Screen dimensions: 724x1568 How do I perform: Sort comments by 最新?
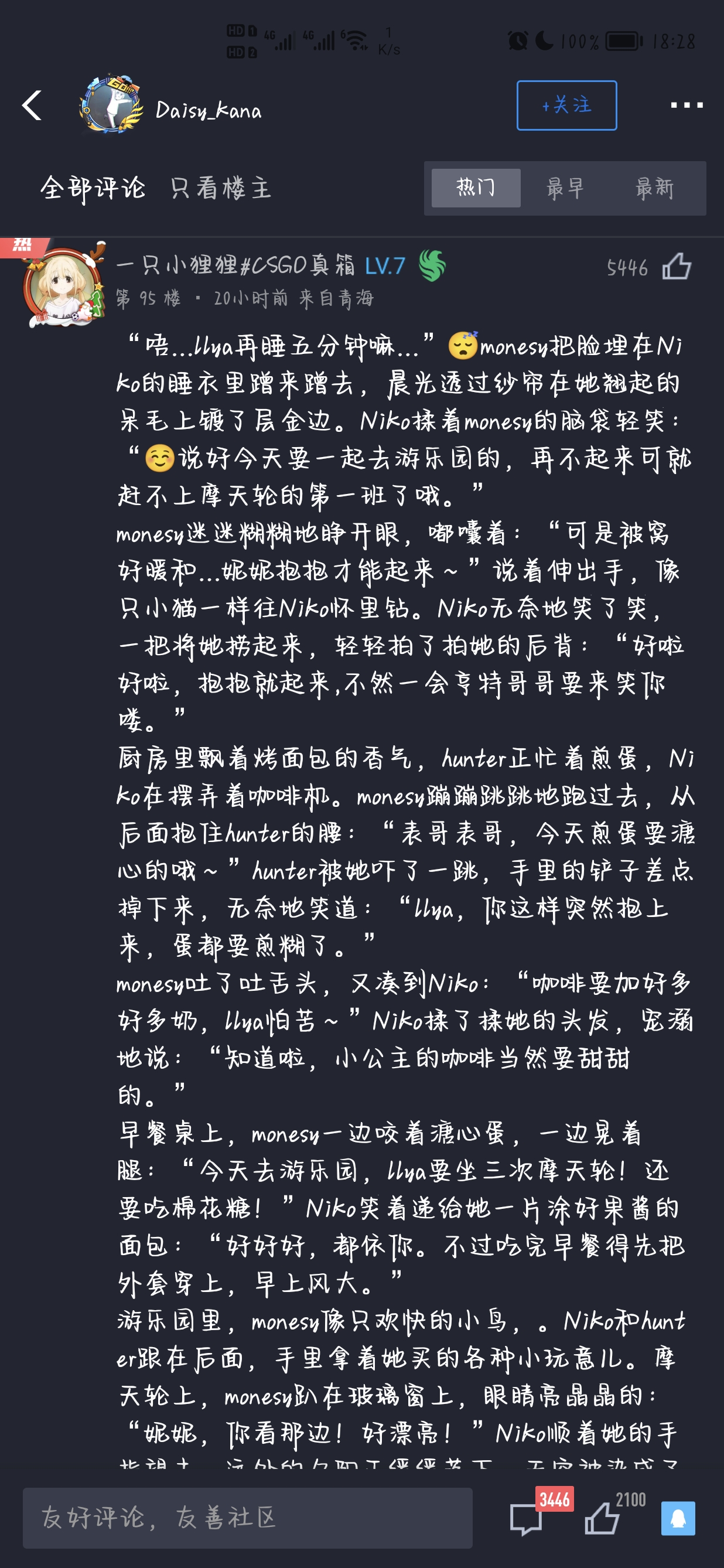tap(654, 188)
